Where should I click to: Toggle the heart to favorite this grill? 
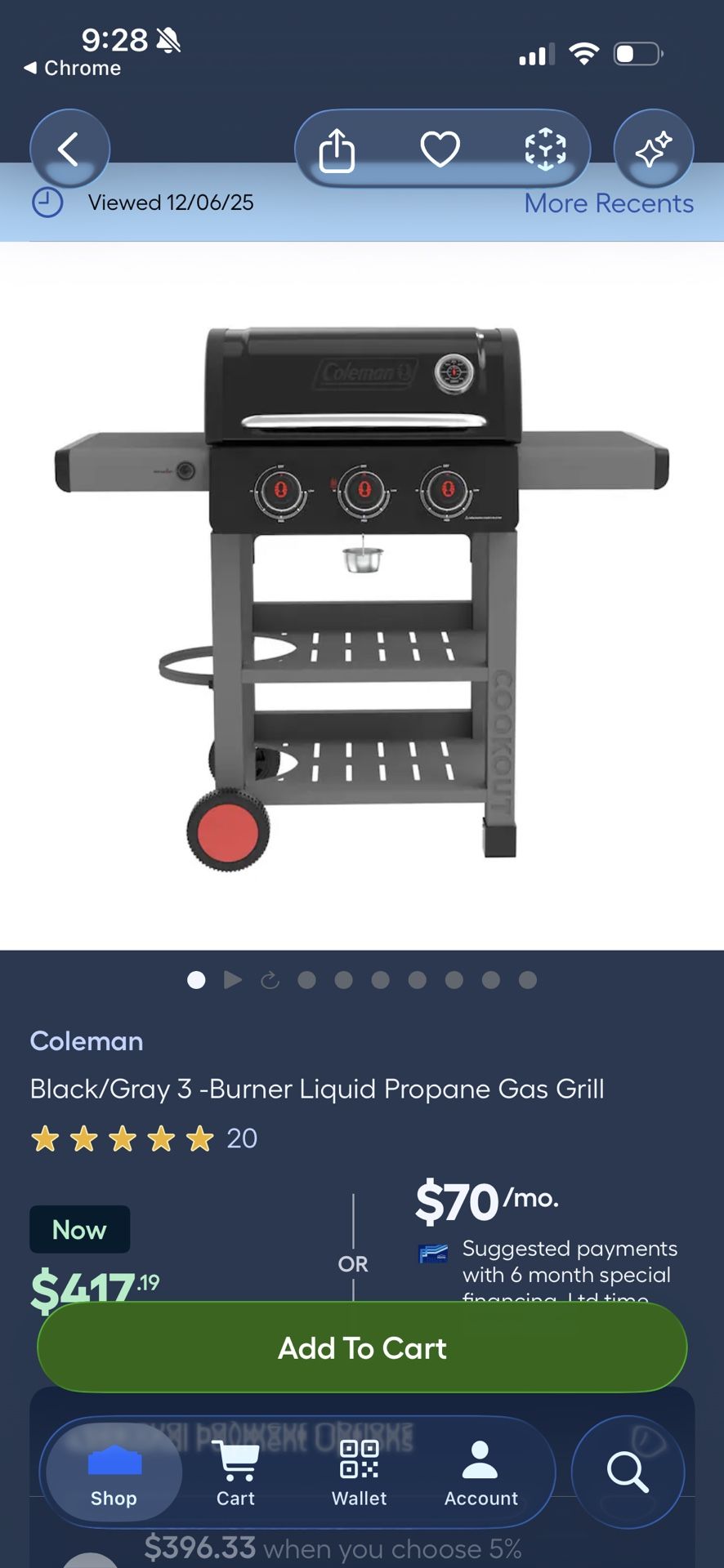tap(440, 149)
